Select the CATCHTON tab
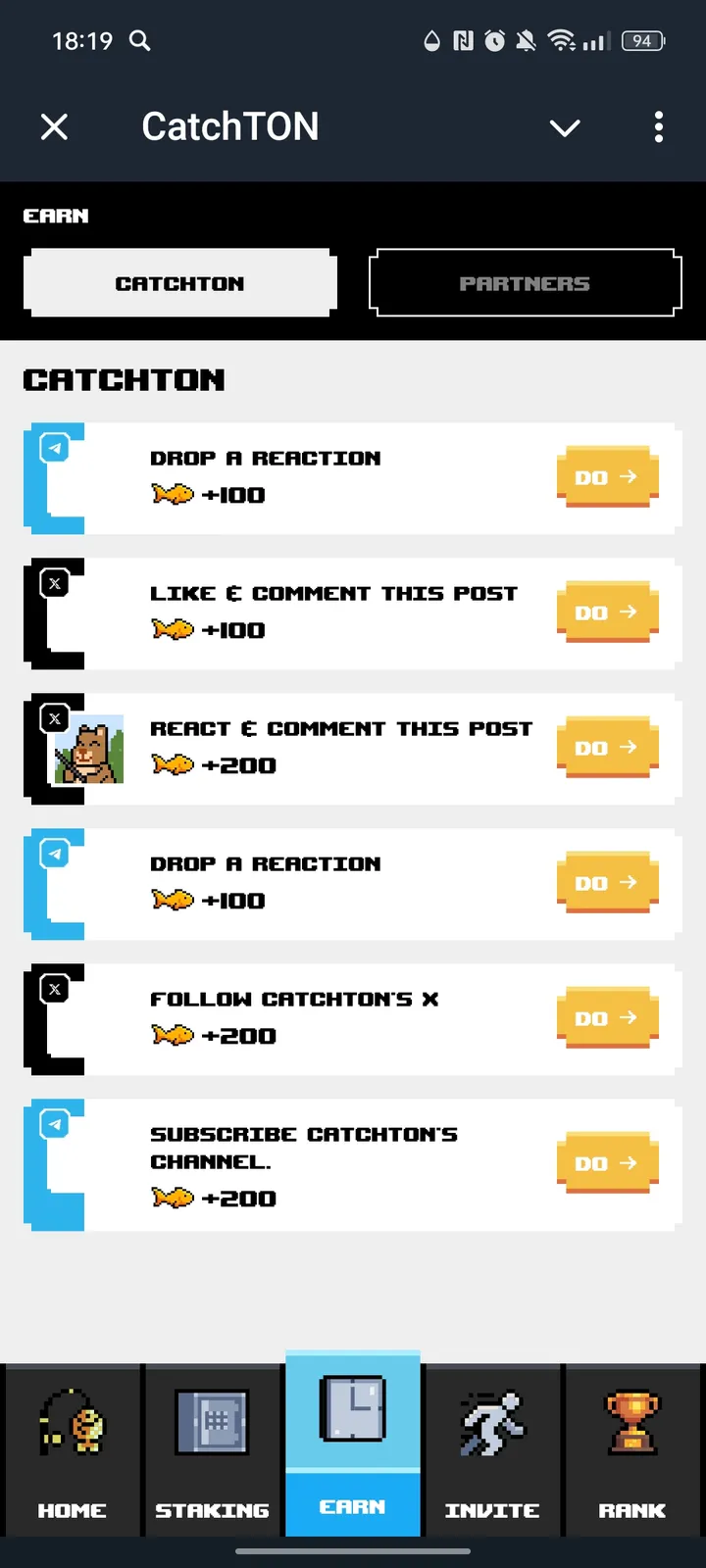 pos(179,282)
